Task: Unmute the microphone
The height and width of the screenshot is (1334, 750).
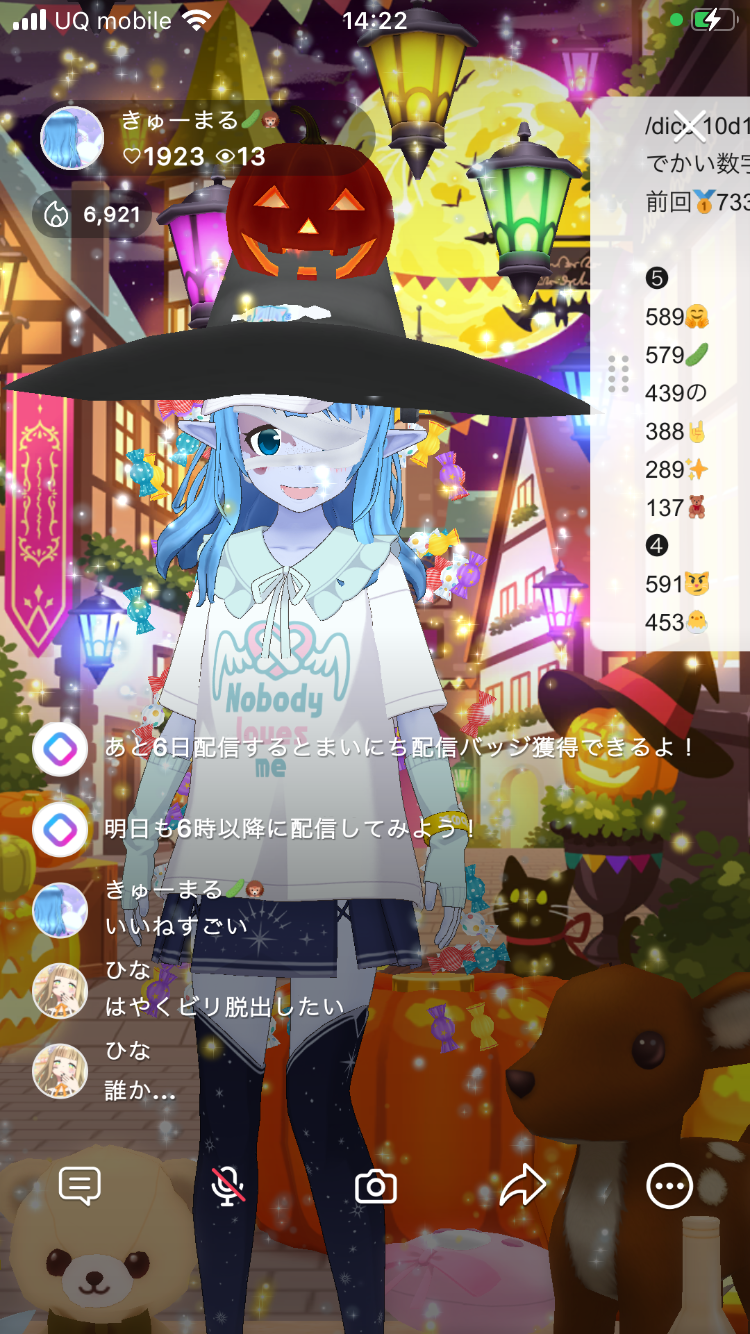Action: (229, 1186)
